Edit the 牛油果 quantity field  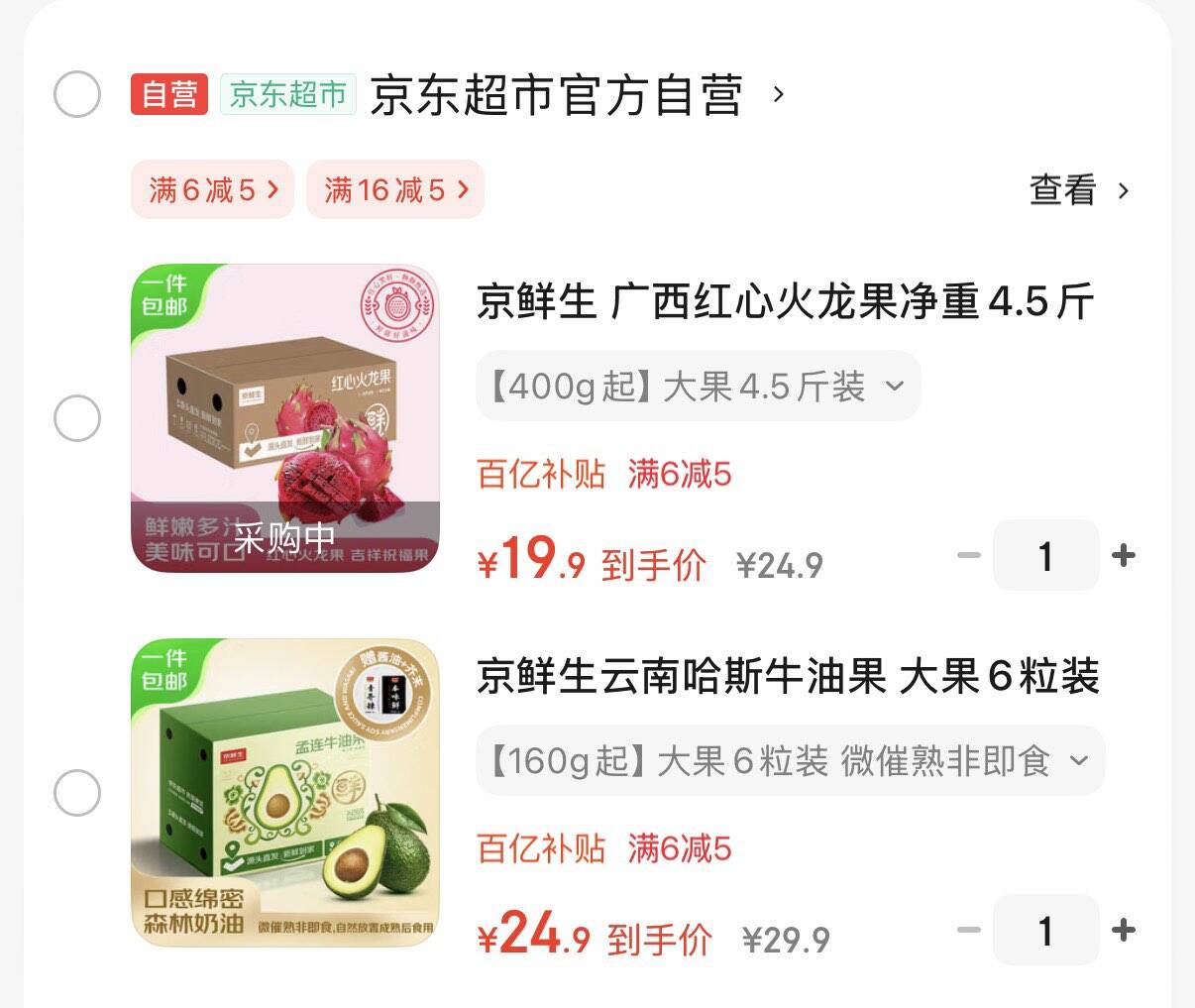pos(1046,930)
